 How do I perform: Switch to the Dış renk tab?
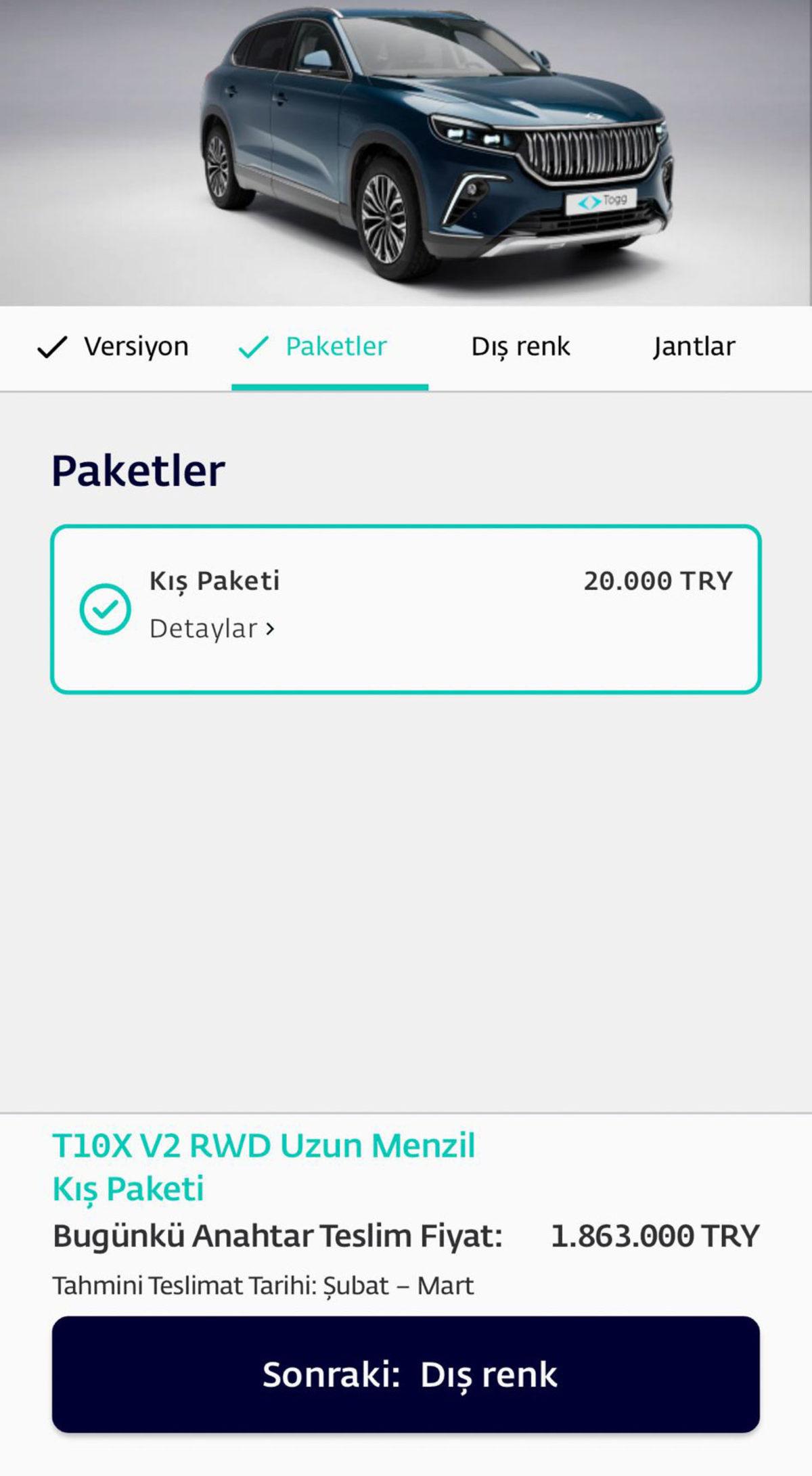[521, 348]
